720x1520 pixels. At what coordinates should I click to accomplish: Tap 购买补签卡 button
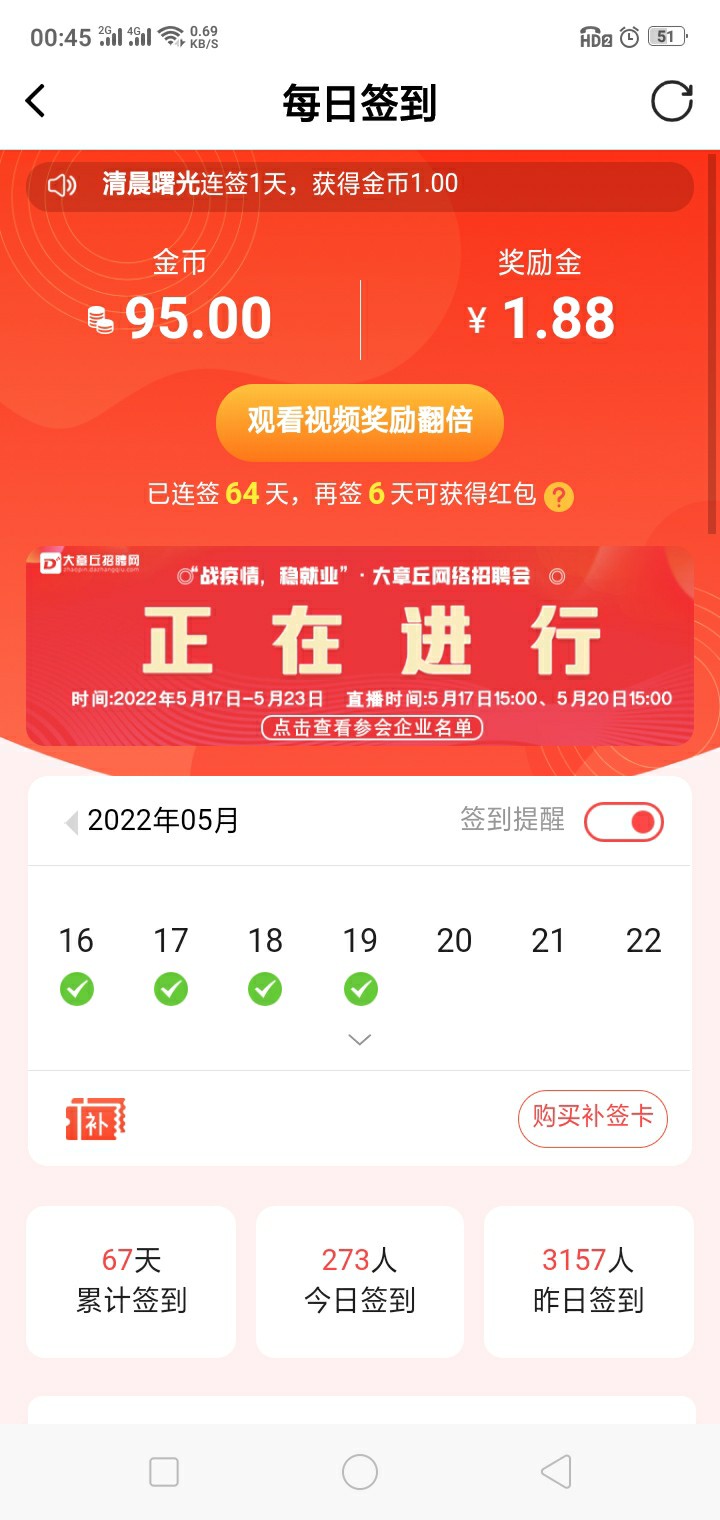pos(592,1117)
